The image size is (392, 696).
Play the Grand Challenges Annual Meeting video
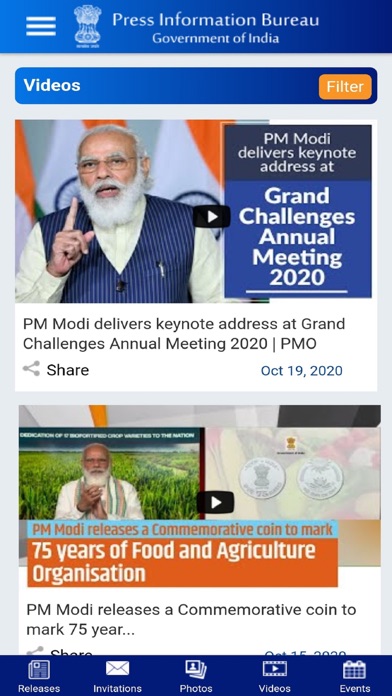212,217
